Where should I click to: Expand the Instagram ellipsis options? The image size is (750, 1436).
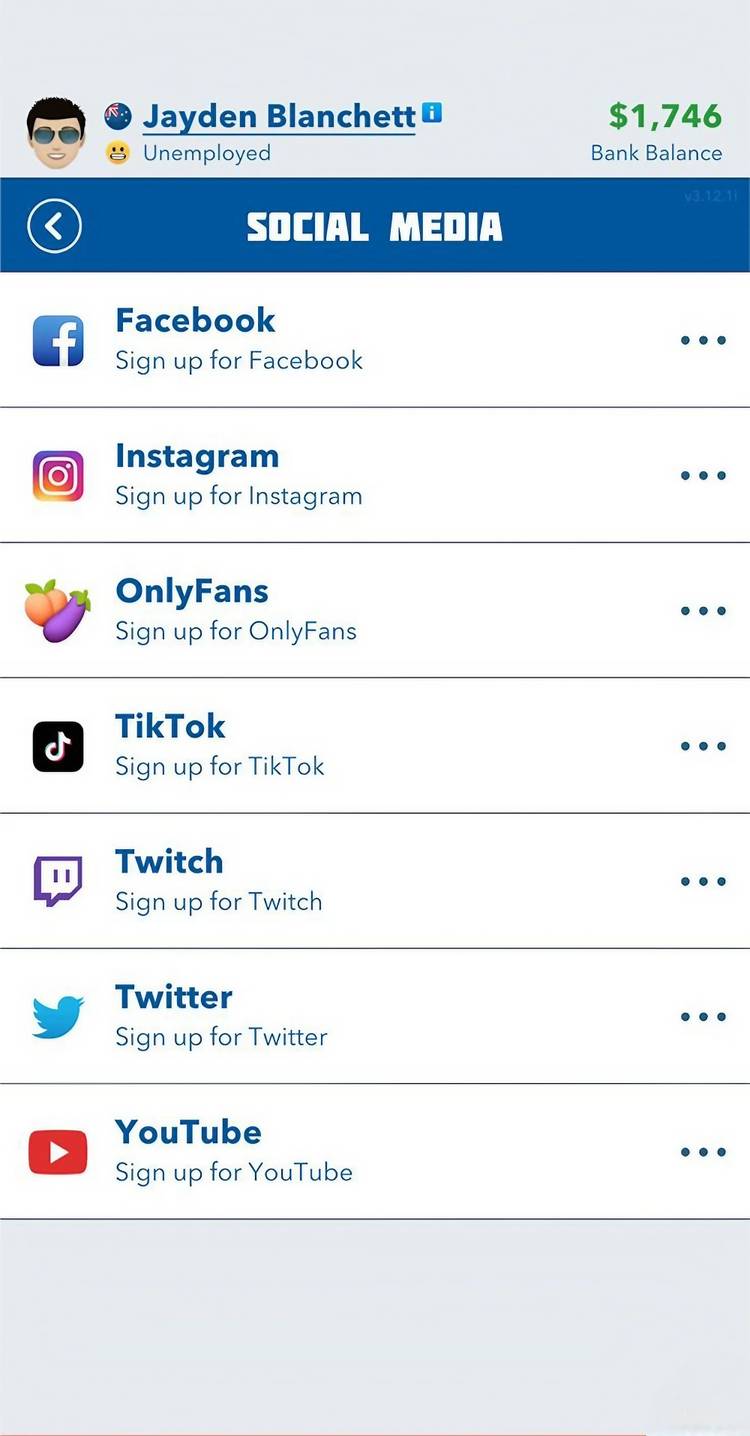703,475
